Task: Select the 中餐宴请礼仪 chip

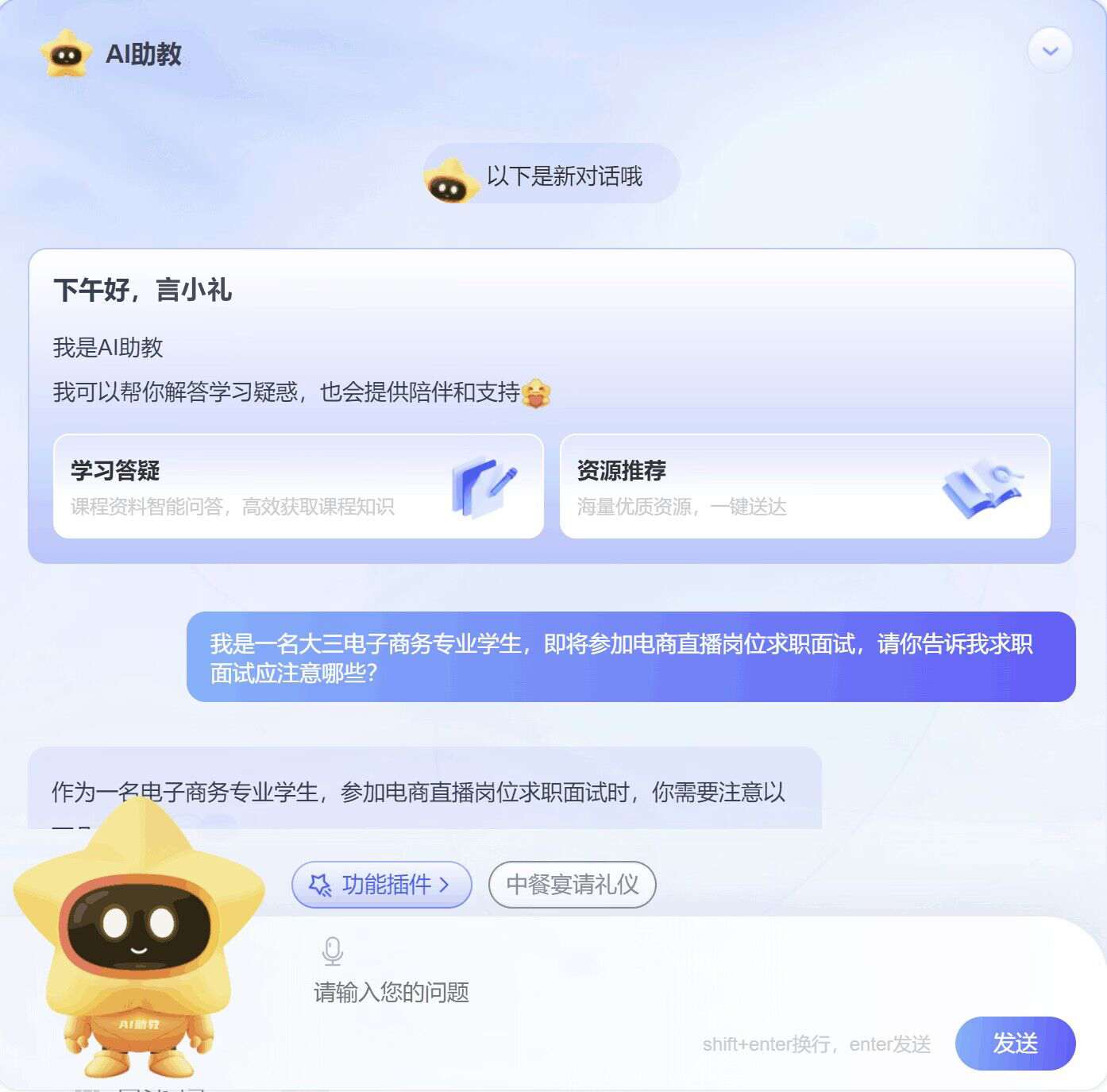Action: [x=572, y=884]
